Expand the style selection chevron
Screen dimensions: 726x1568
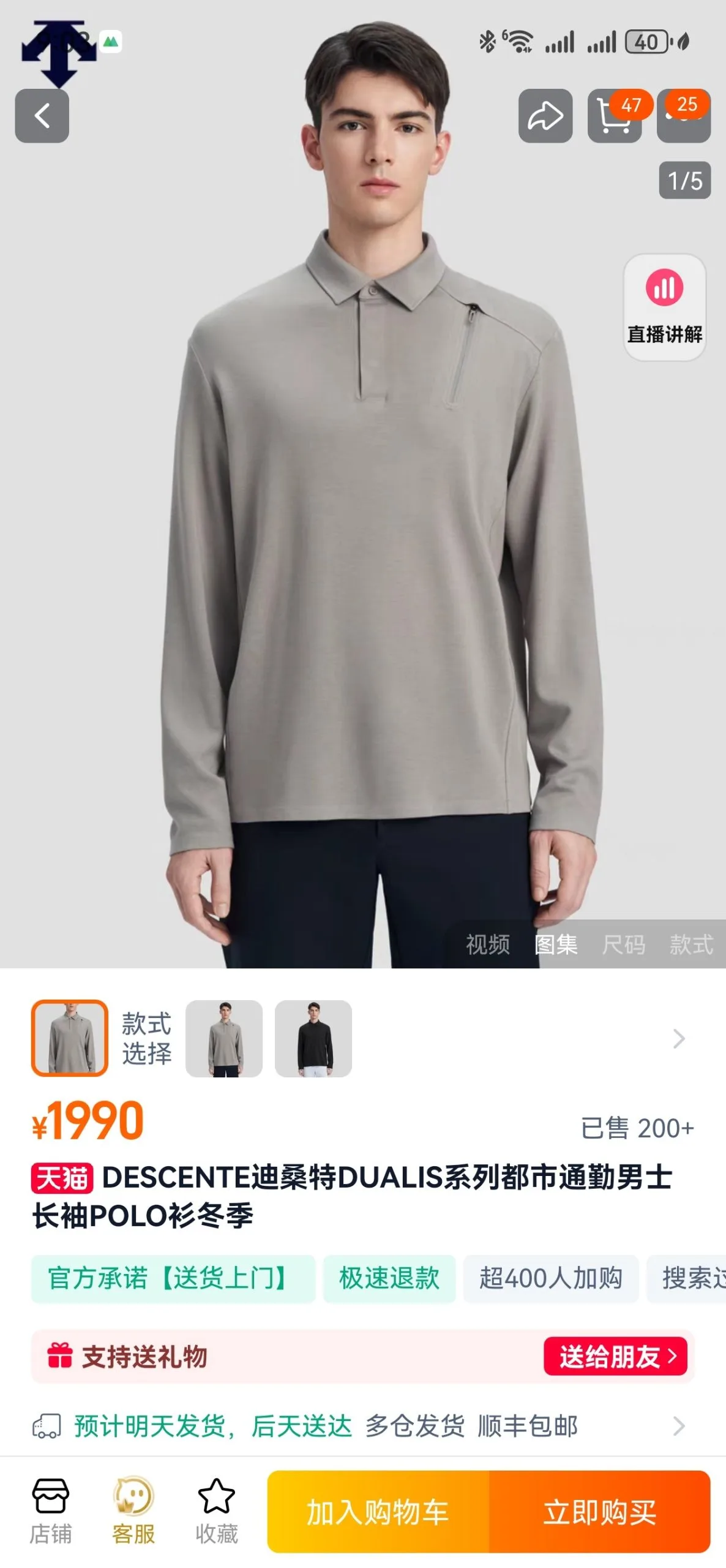coord(678,1038)
